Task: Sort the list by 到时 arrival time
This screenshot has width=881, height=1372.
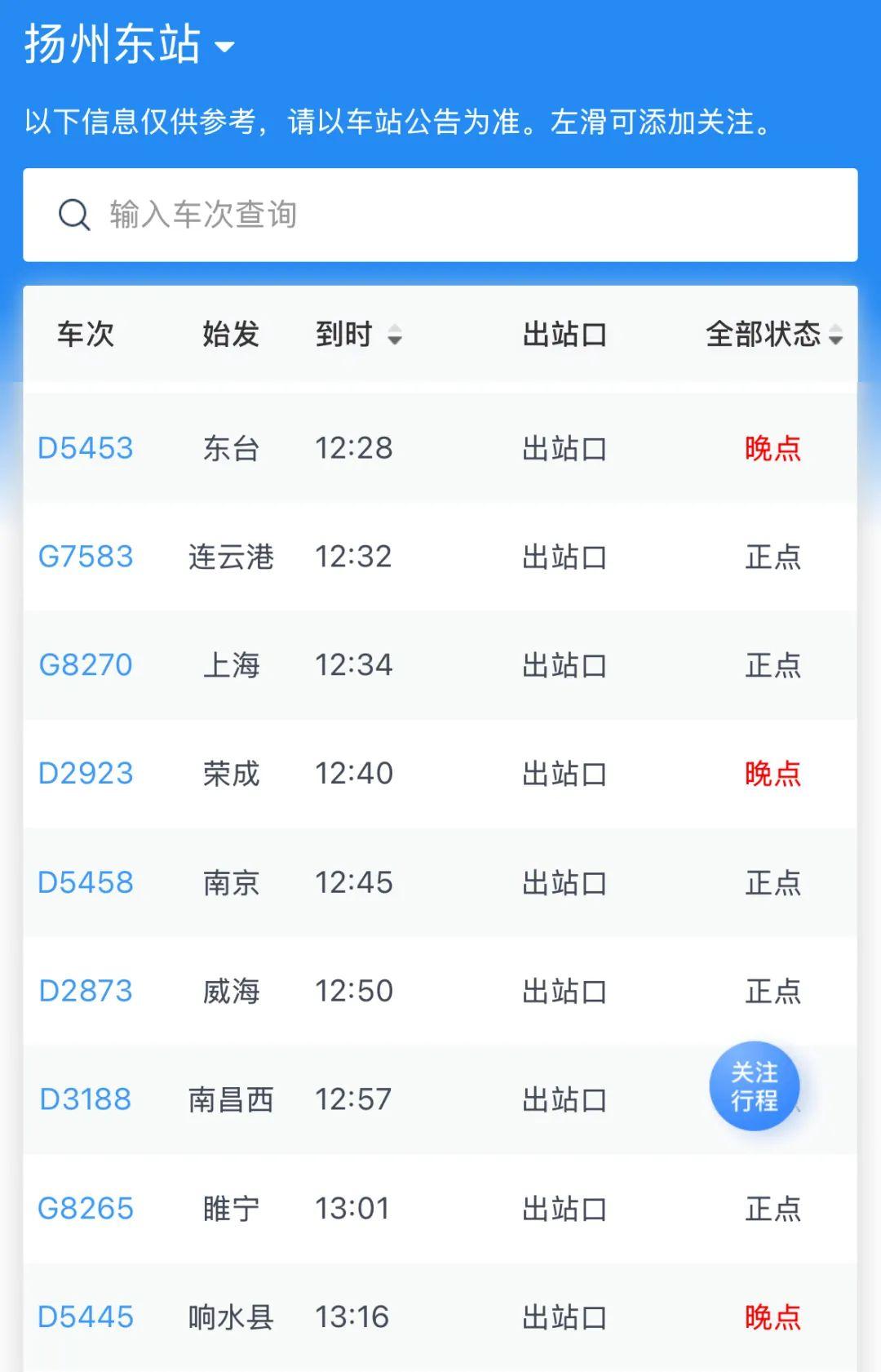Action: click(359, 335)
